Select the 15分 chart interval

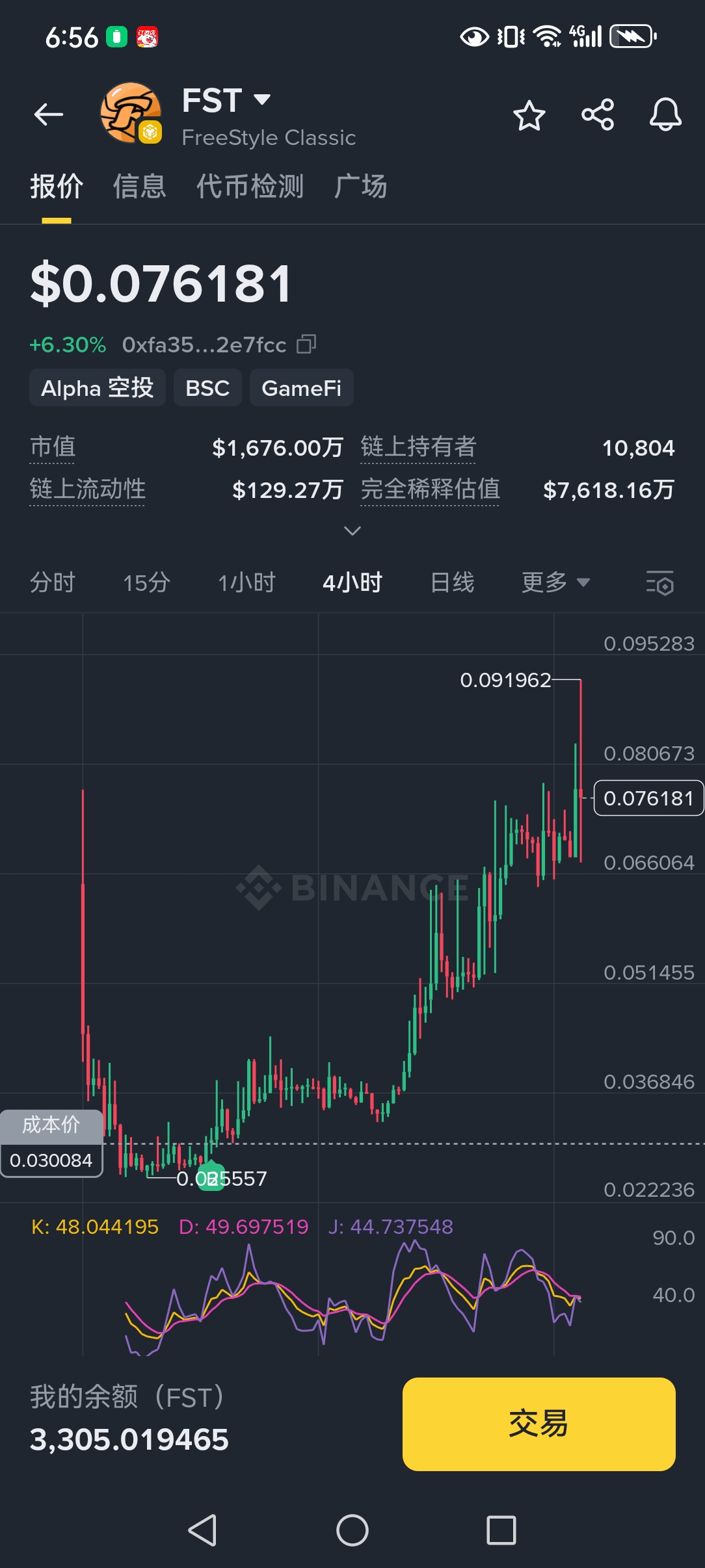[146, 582]
